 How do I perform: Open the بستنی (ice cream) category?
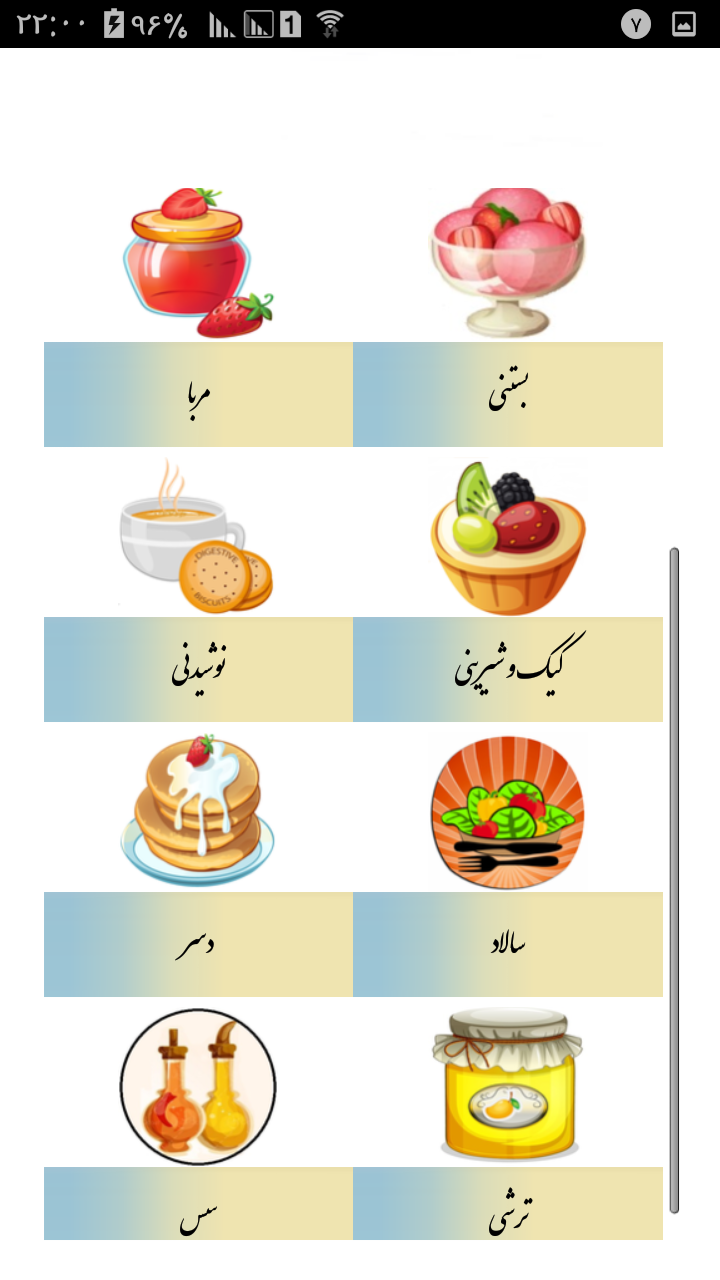pyautogui.click(x=508, y=394)
